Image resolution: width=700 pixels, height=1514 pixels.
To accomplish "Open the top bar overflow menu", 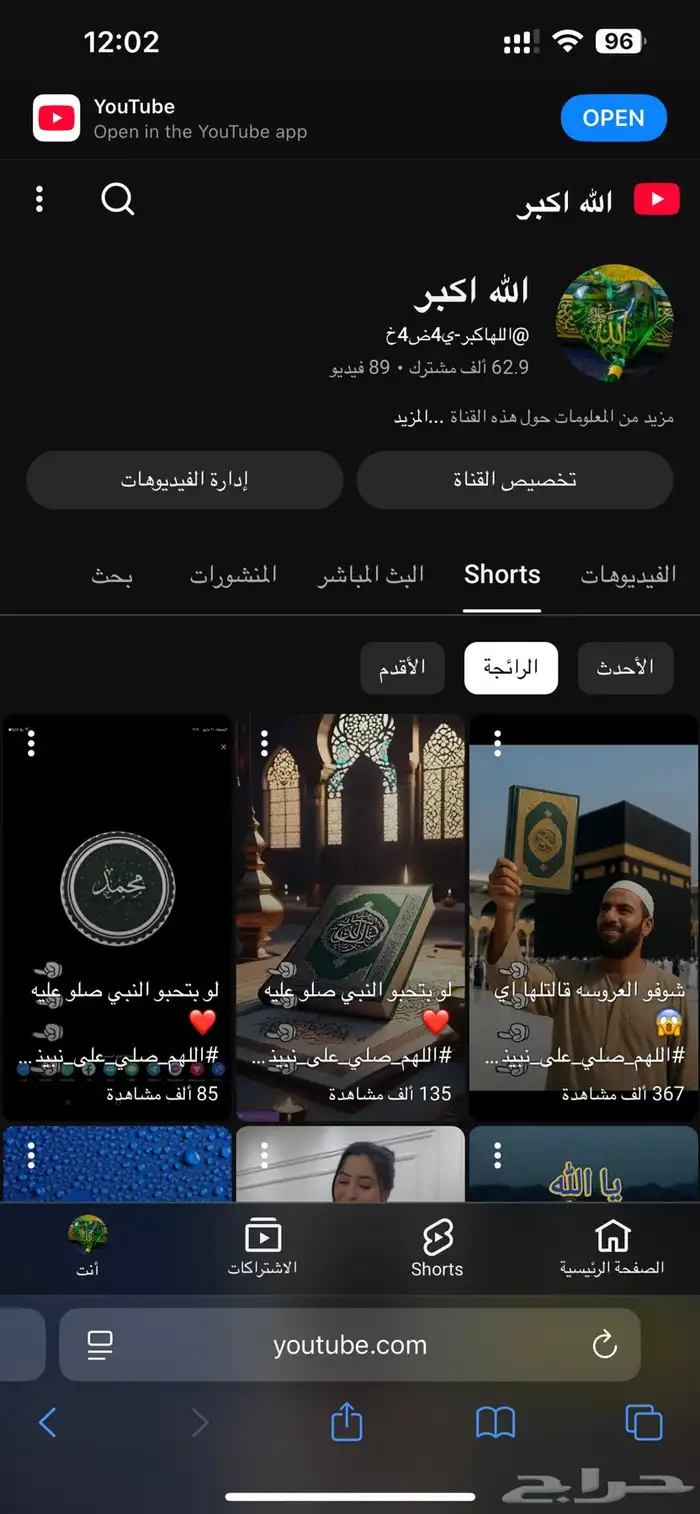I will click(x=39, y=199).
